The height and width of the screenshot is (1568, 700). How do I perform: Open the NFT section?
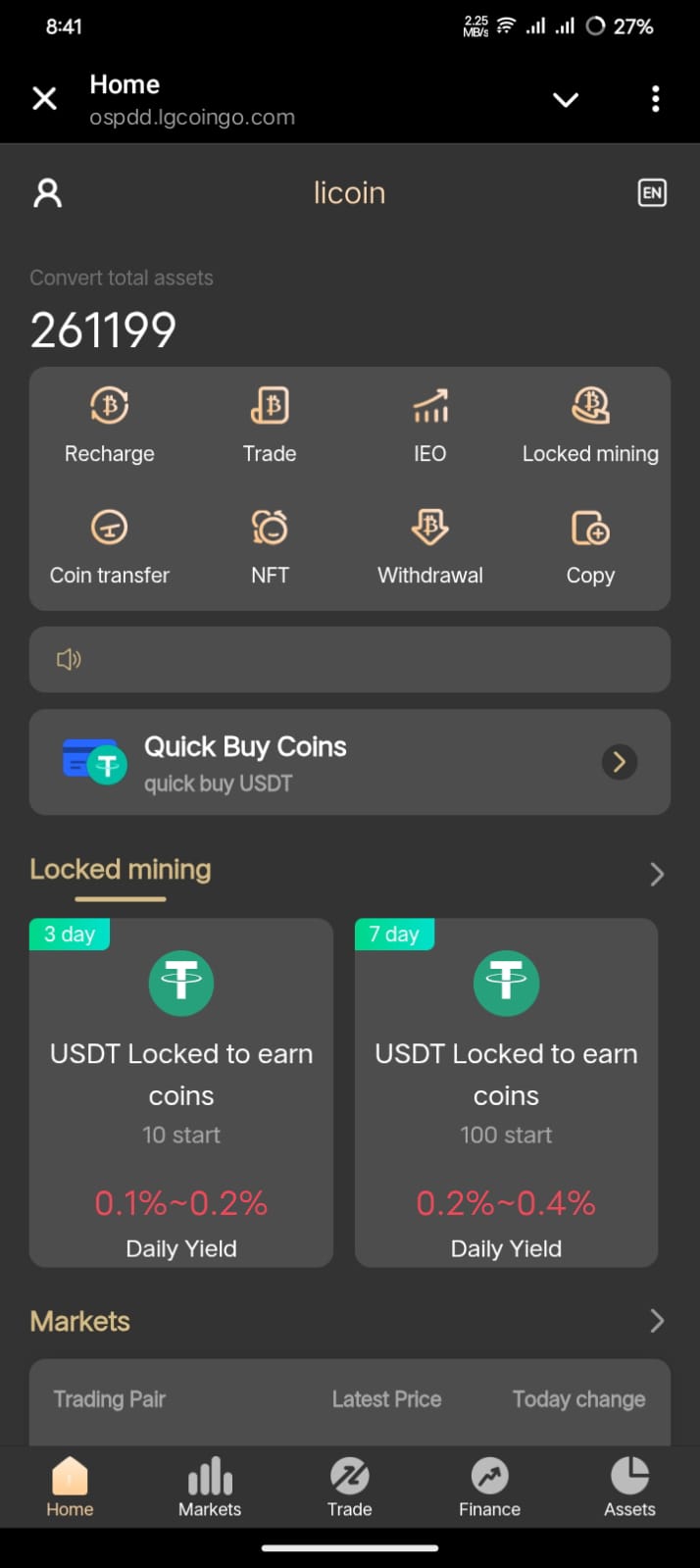pyautogui.click(x=270, y=546)
